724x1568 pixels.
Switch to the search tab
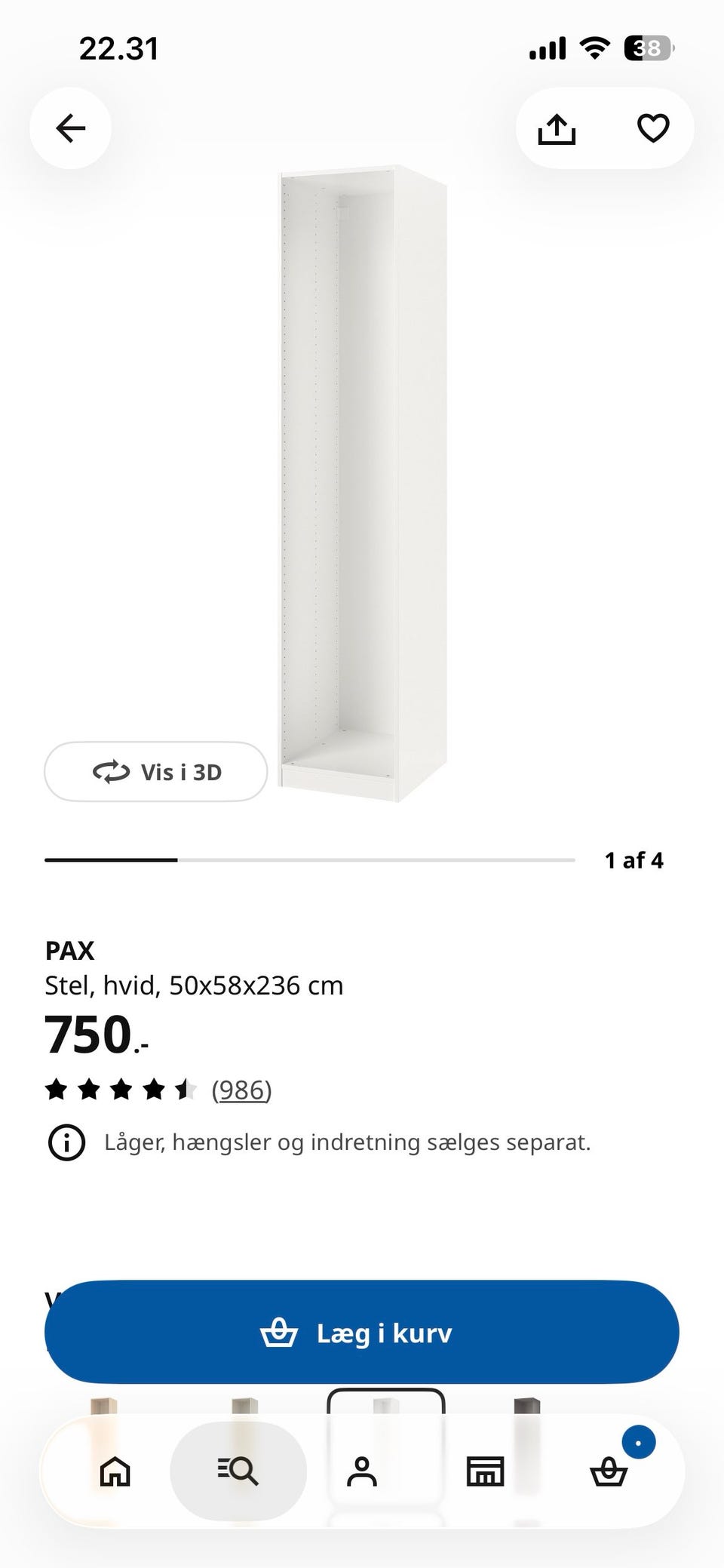[238, 1471]
